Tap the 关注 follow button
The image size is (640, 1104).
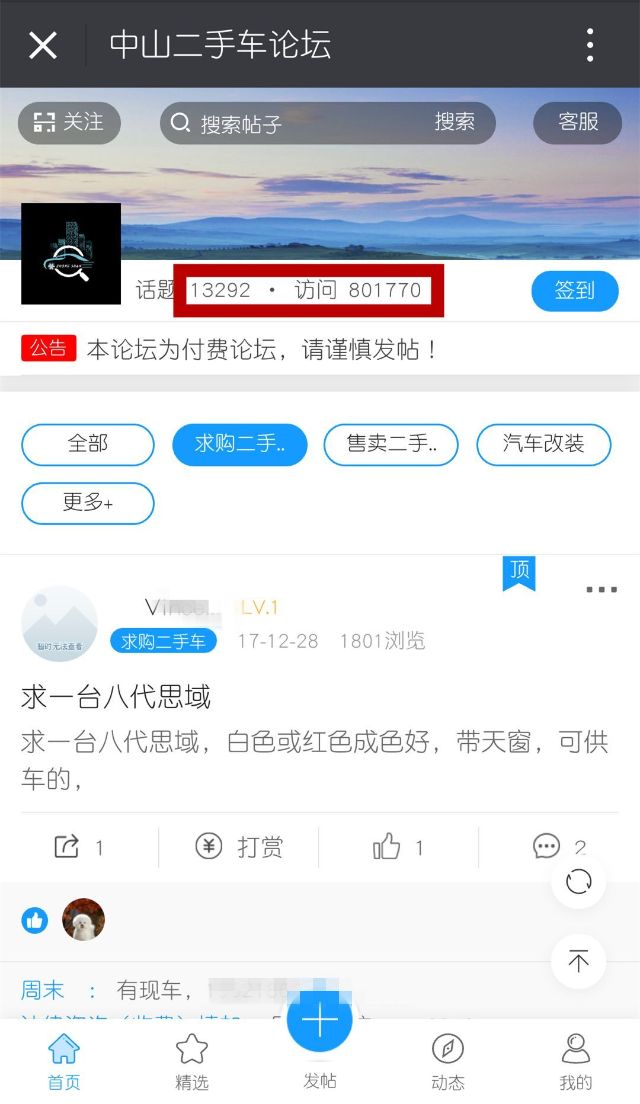pyautogui.click(x=69, y=123)
